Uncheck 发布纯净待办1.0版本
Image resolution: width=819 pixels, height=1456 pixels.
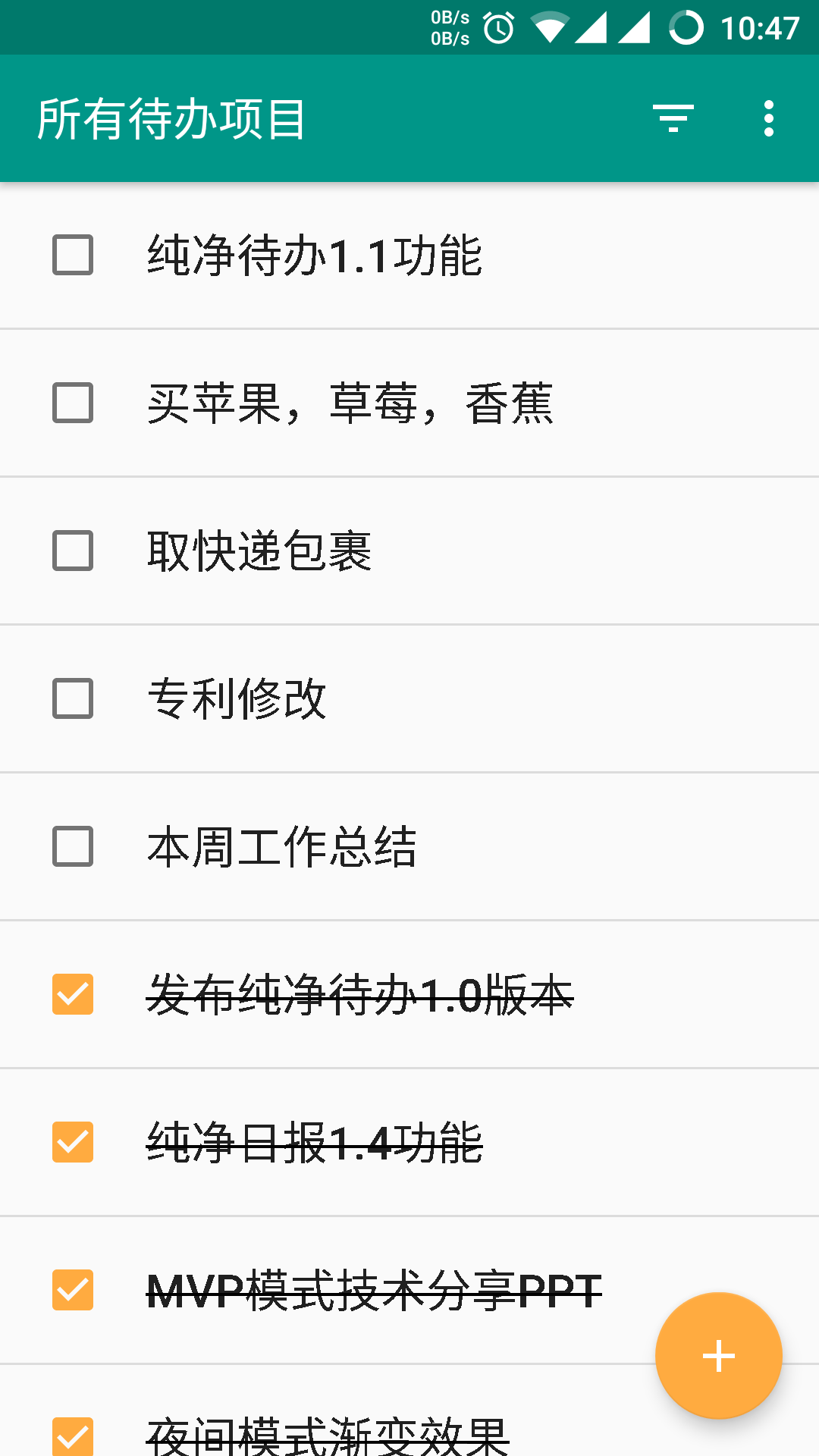(73, 994)
